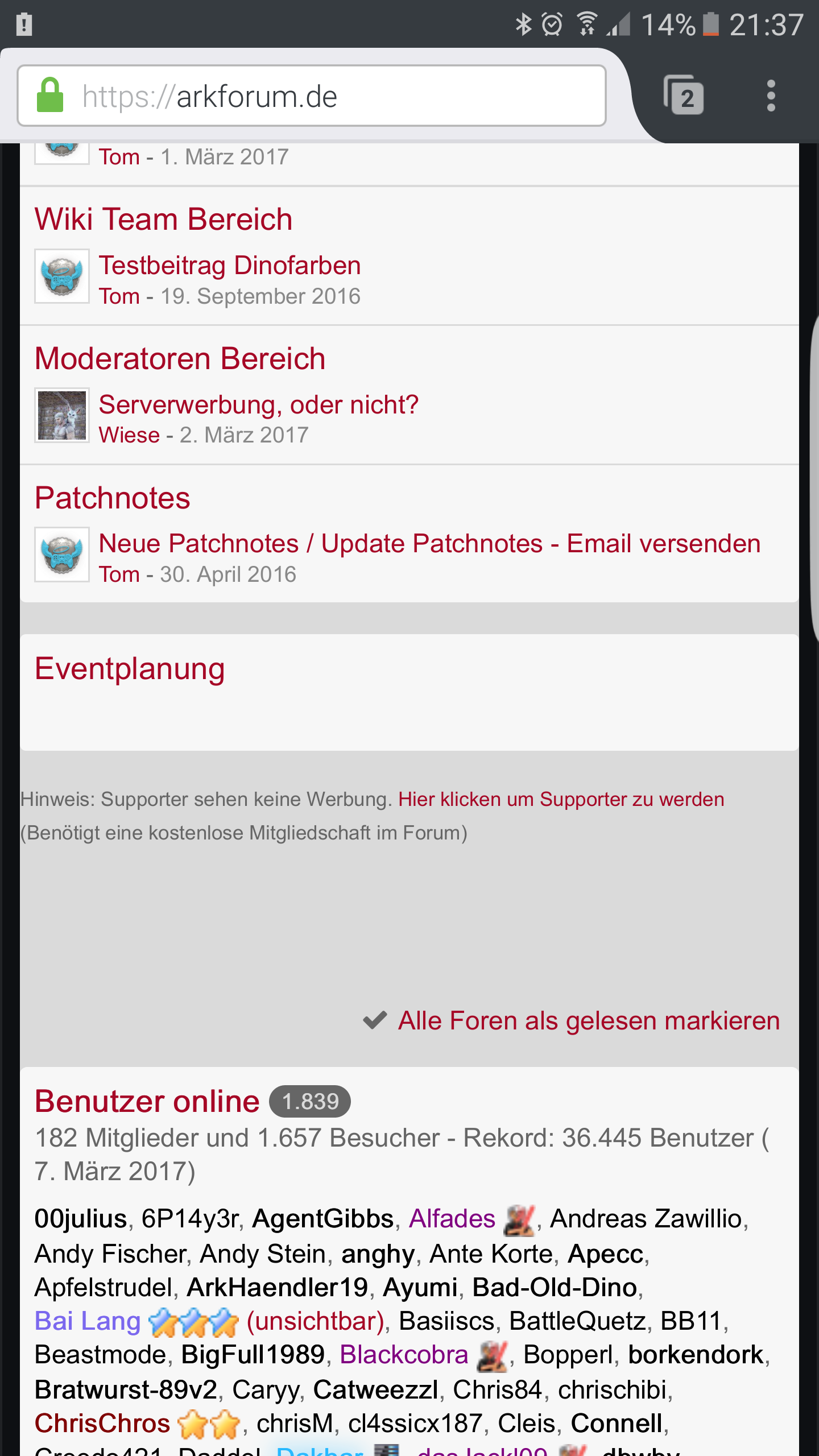
Task: Mark all forums as read
Action: tap(589, 1021)
